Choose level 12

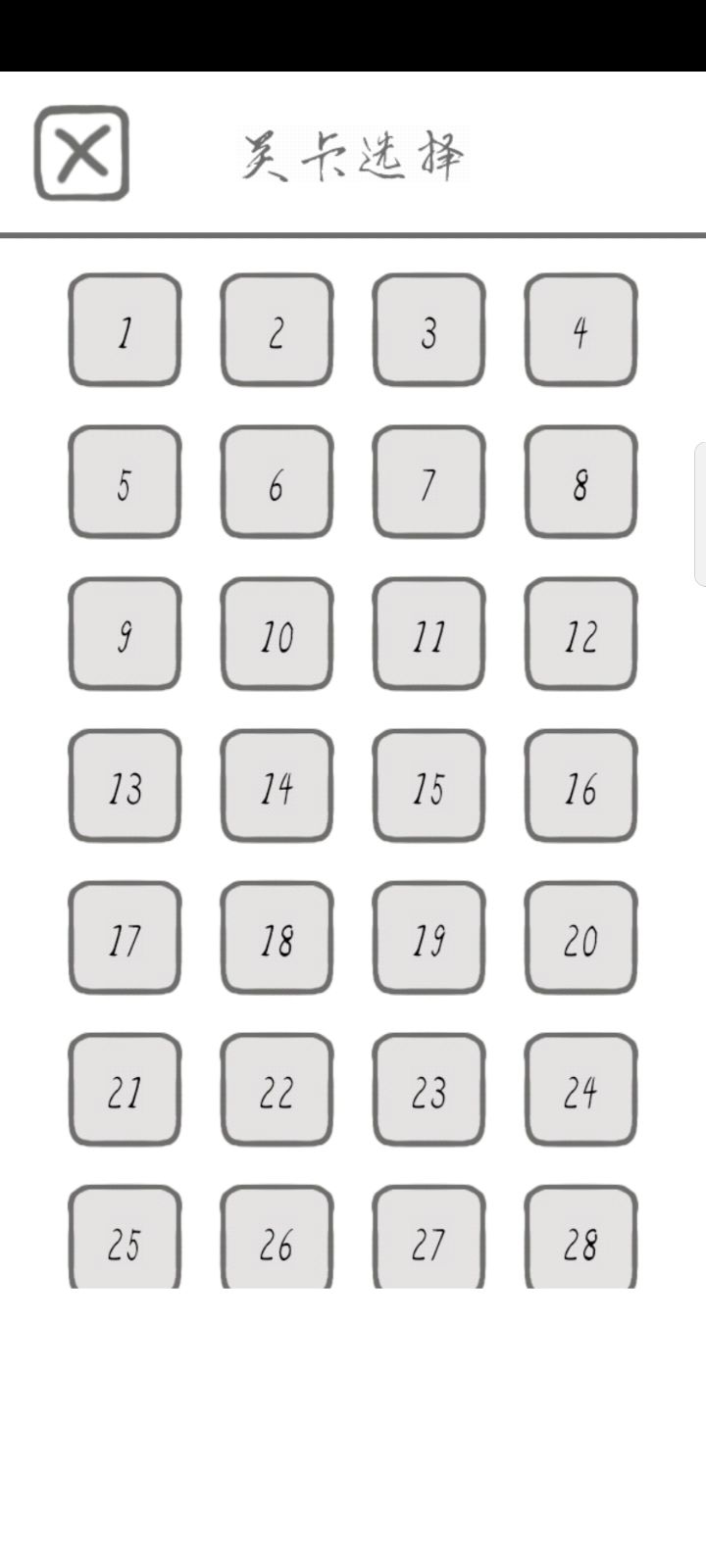[x=580, y=634]
